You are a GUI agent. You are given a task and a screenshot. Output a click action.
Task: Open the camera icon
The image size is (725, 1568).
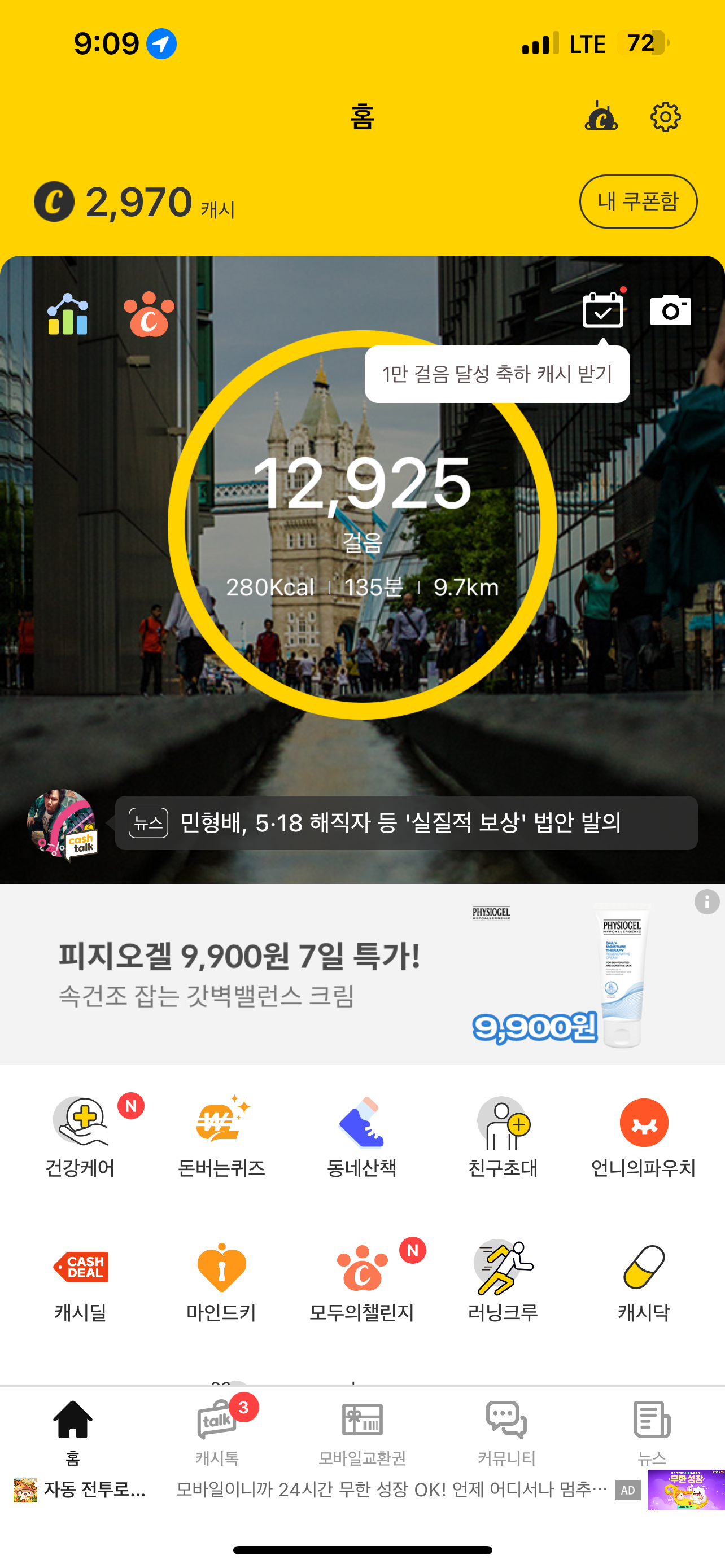coord(670,310)
